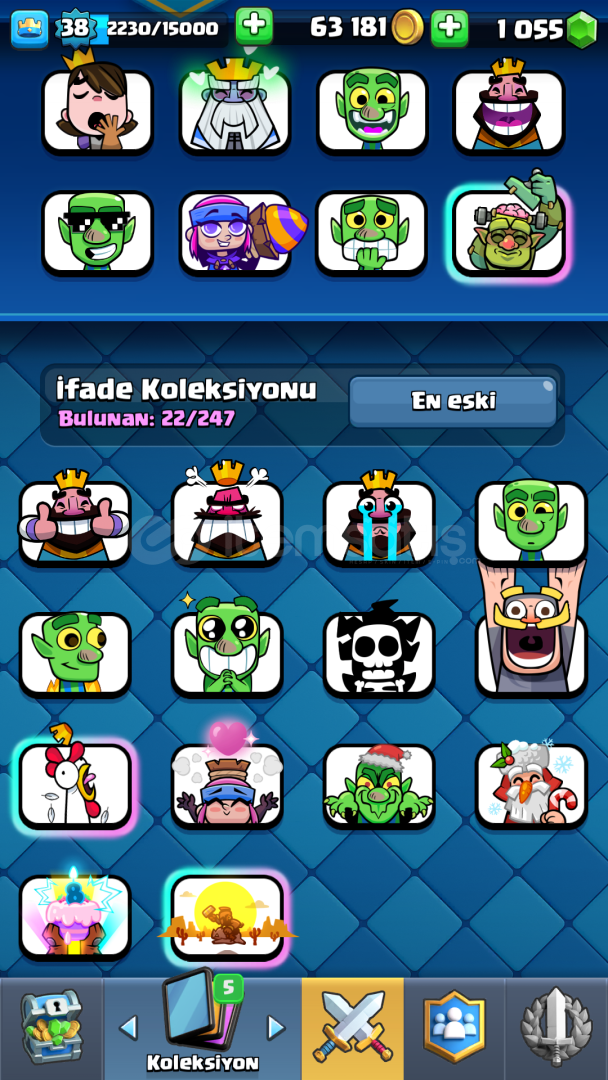Switch to the Koleksiyon tab

coord(202,1028)
